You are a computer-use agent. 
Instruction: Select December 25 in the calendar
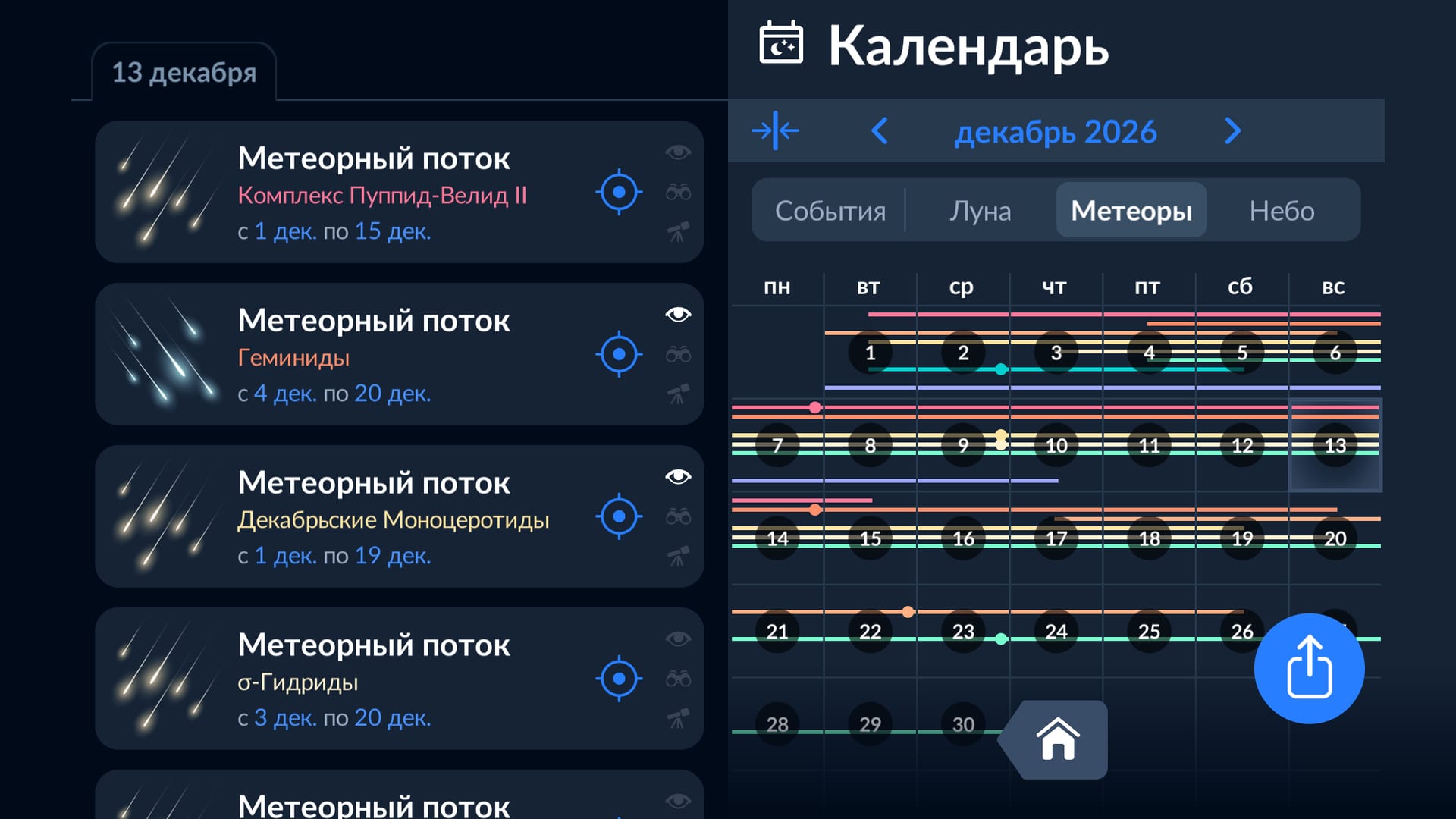pyautogui.click(x=1149, y=631)
